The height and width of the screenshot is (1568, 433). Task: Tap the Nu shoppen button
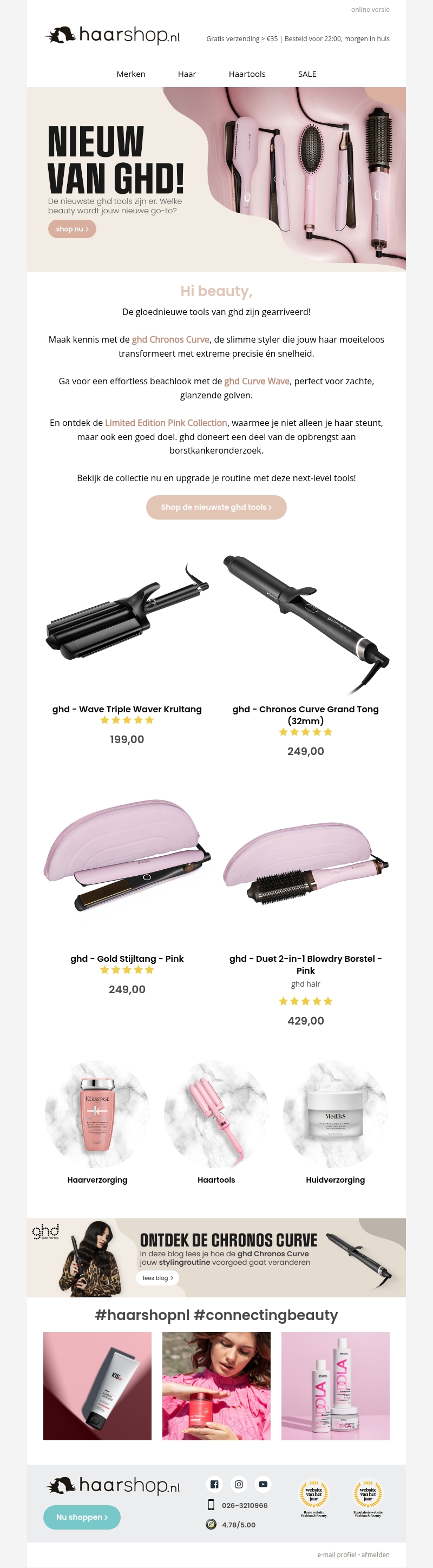point(82,1517)
